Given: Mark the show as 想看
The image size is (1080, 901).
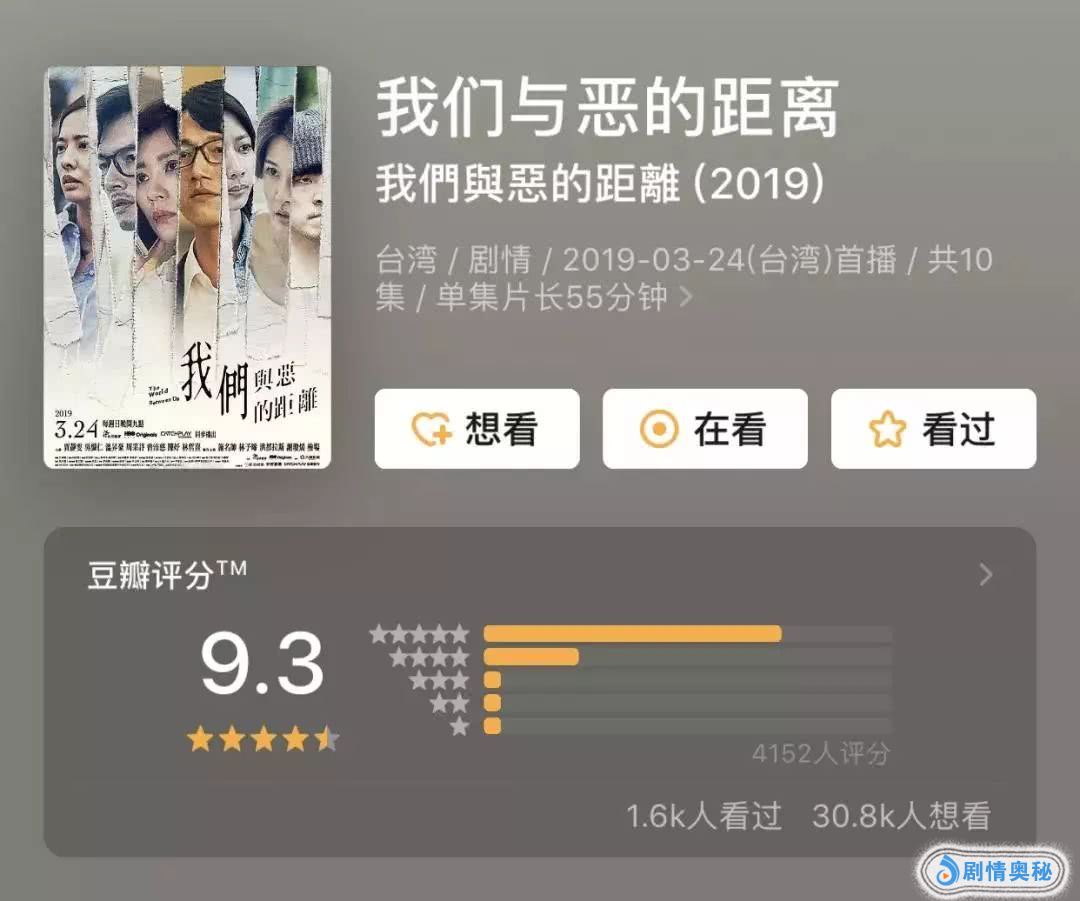Looking at the screenshot, I should tap(477, 429).
